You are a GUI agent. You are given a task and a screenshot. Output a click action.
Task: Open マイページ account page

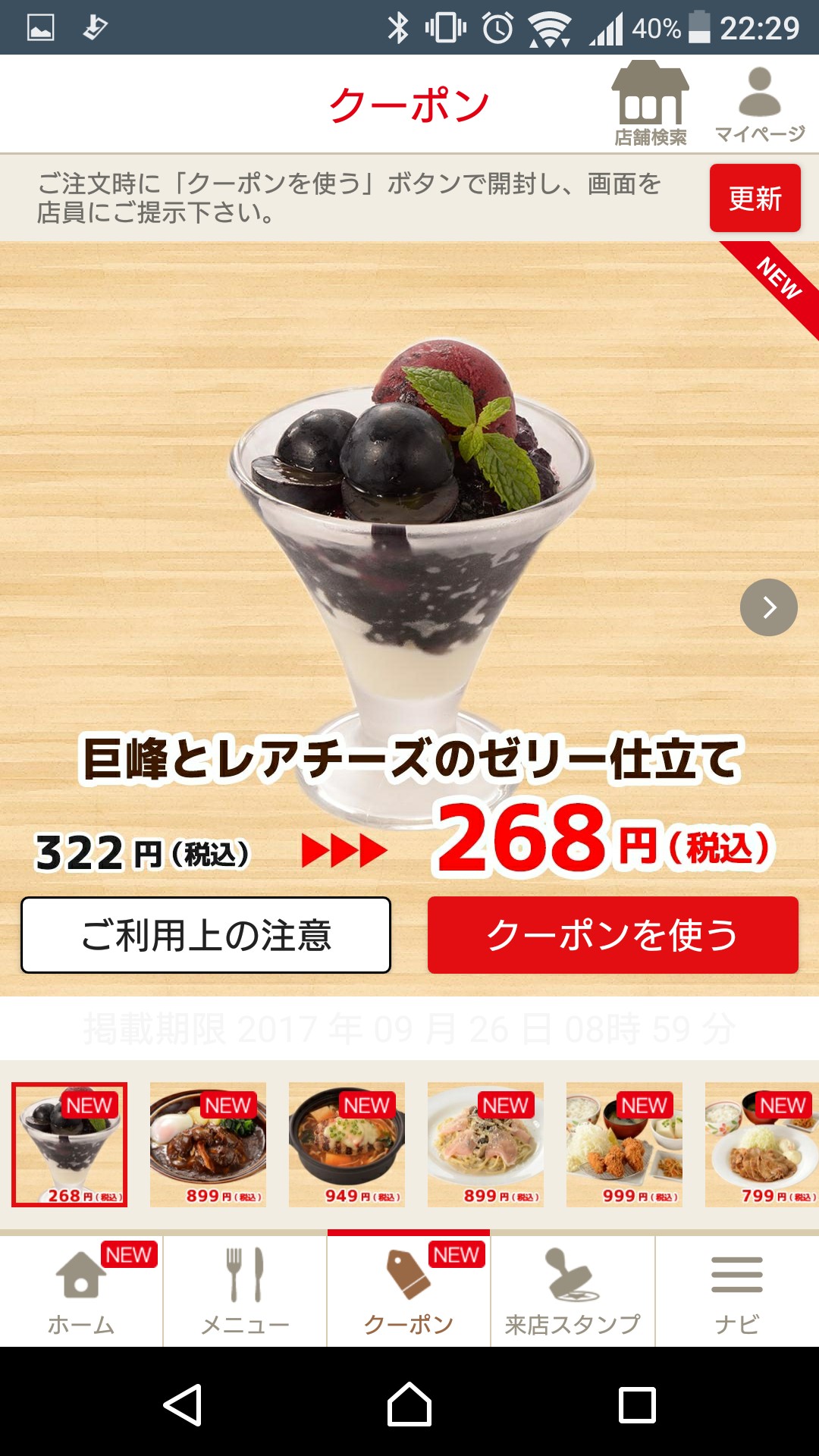(x=759, y=104)
